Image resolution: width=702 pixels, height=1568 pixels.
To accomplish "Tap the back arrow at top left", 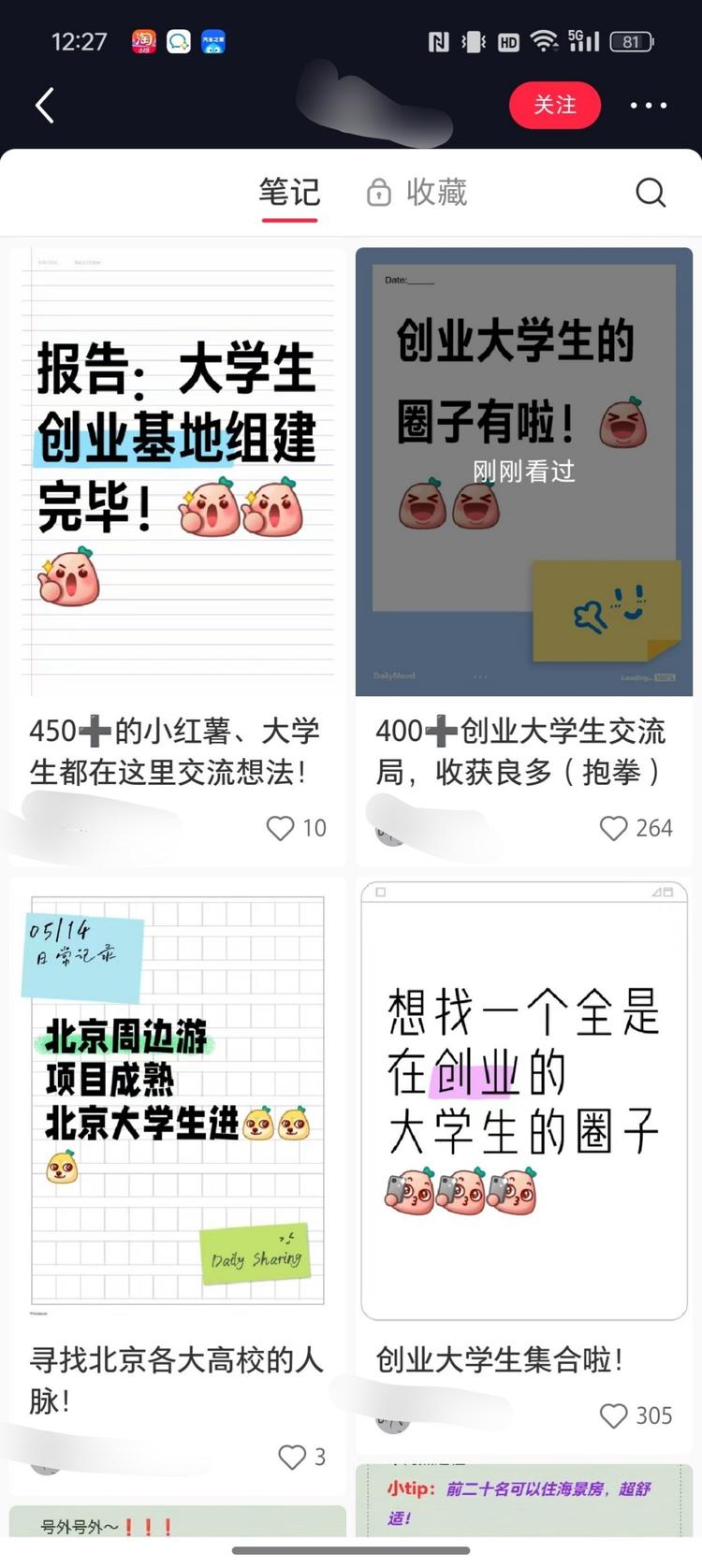I will [x=44, y=105].
